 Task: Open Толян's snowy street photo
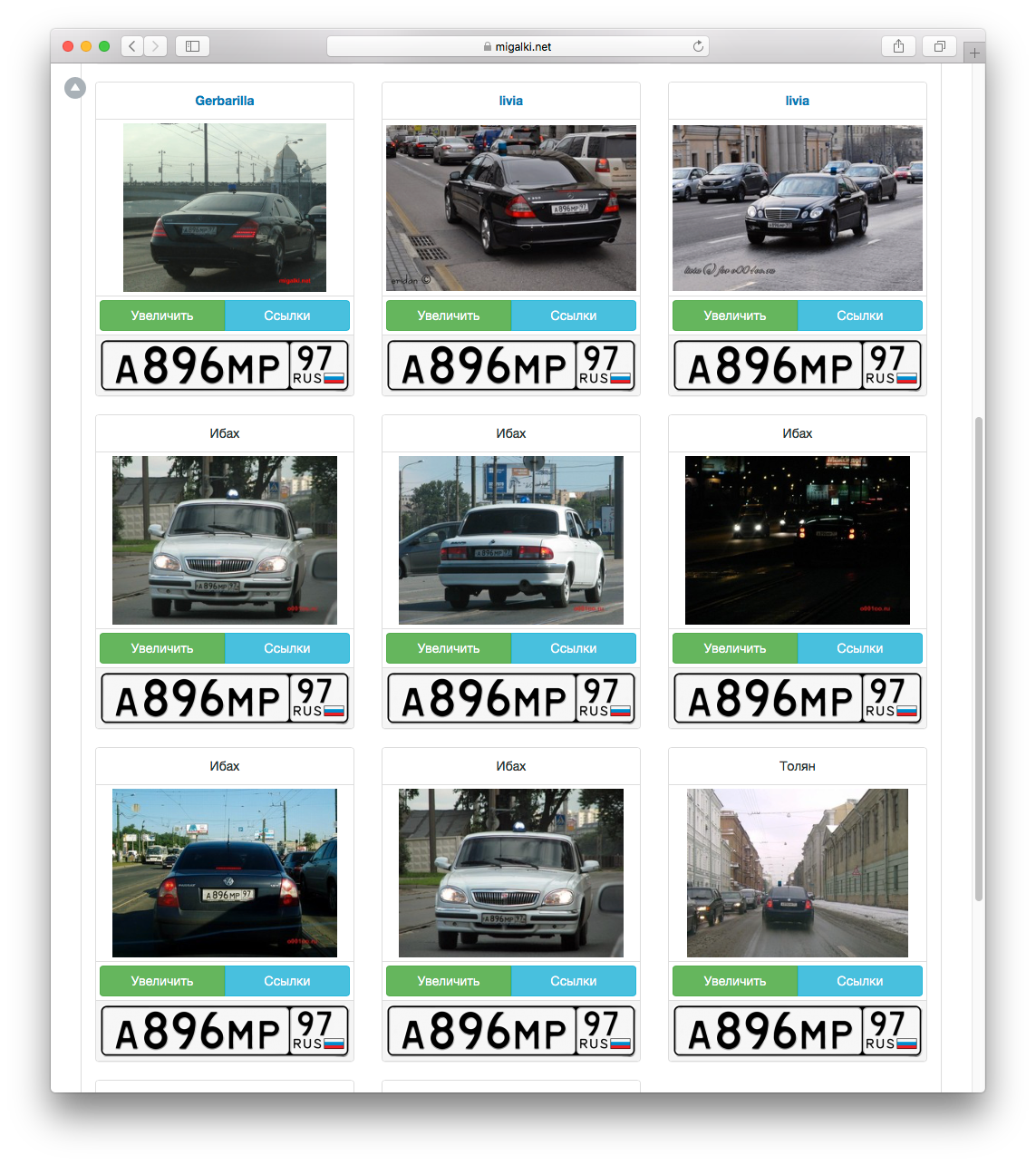pyautogui.click(x=798, y=873)
